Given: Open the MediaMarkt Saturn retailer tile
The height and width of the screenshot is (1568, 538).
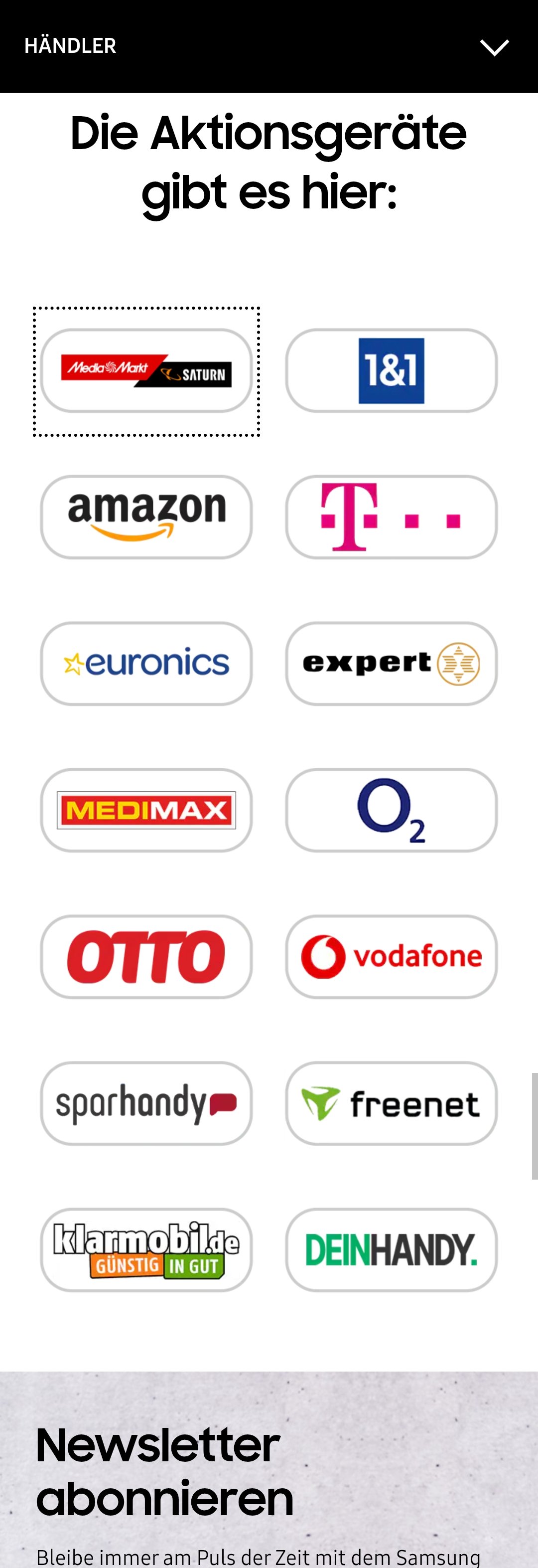Looking at the screenshot, I should [x=146, y=371].
